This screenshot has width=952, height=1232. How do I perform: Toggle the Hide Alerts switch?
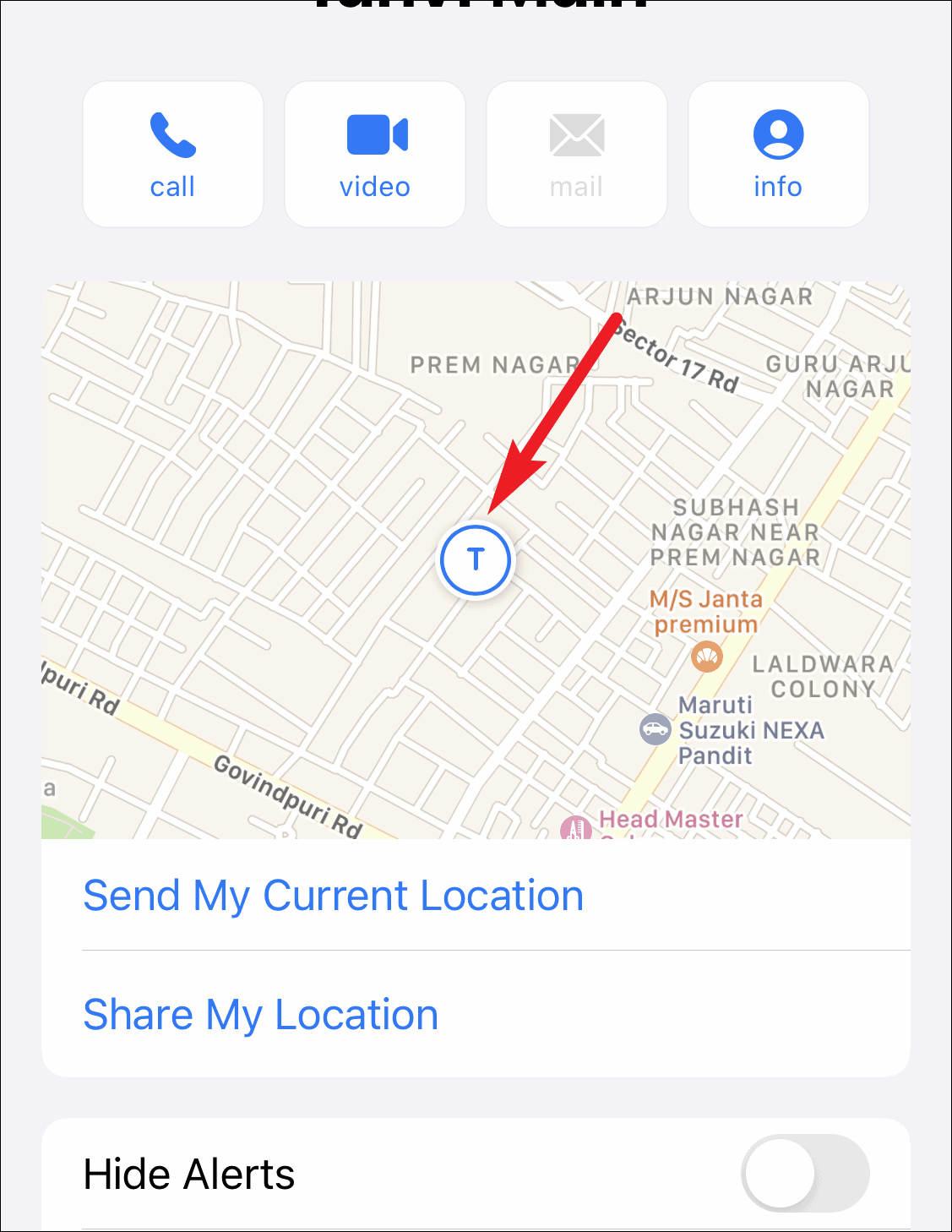[x=804, y=1173]
